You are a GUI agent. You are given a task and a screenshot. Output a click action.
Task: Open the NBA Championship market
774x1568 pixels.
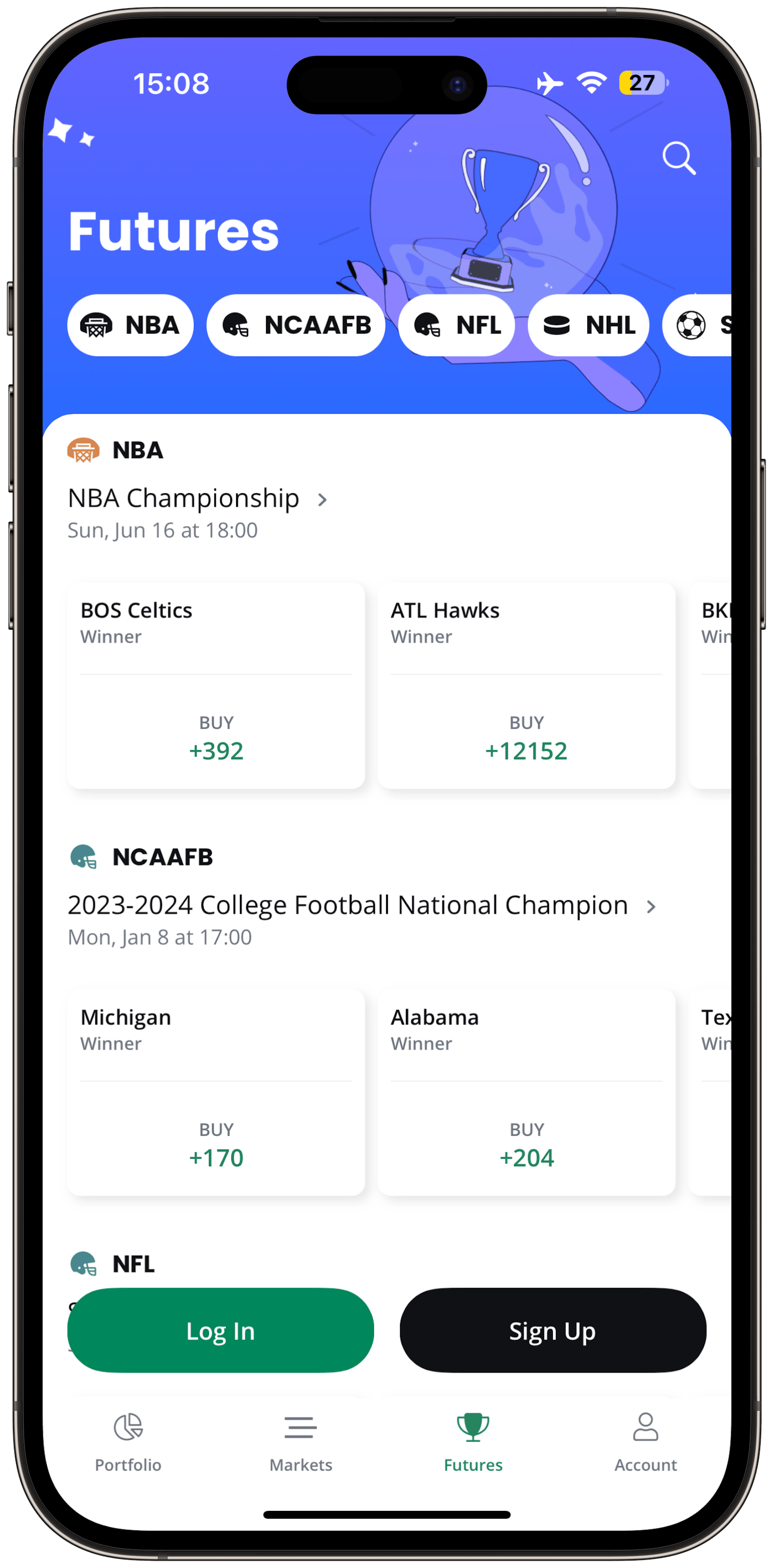click(198, 498)
